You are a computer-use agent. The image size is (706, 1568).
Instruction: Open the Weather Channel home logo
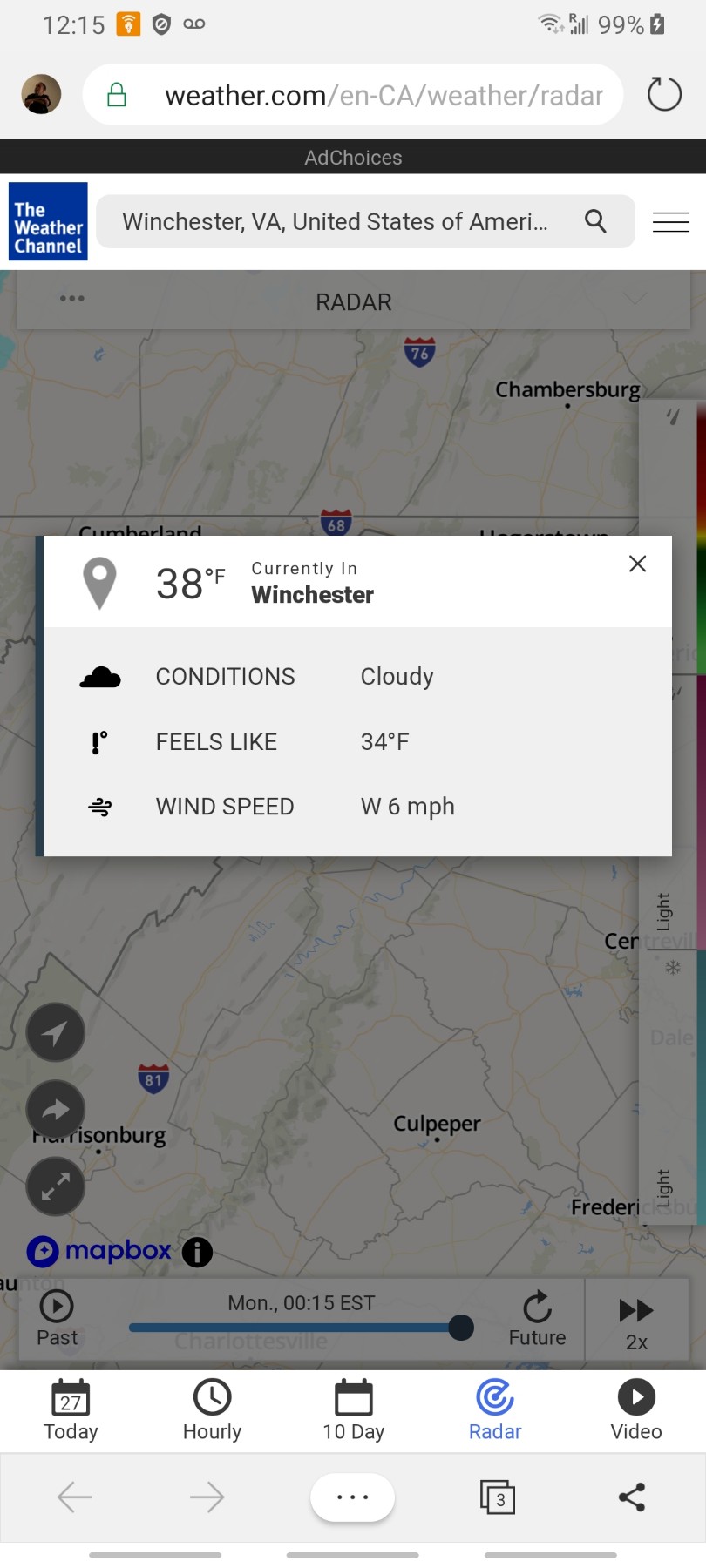(48, 222)
